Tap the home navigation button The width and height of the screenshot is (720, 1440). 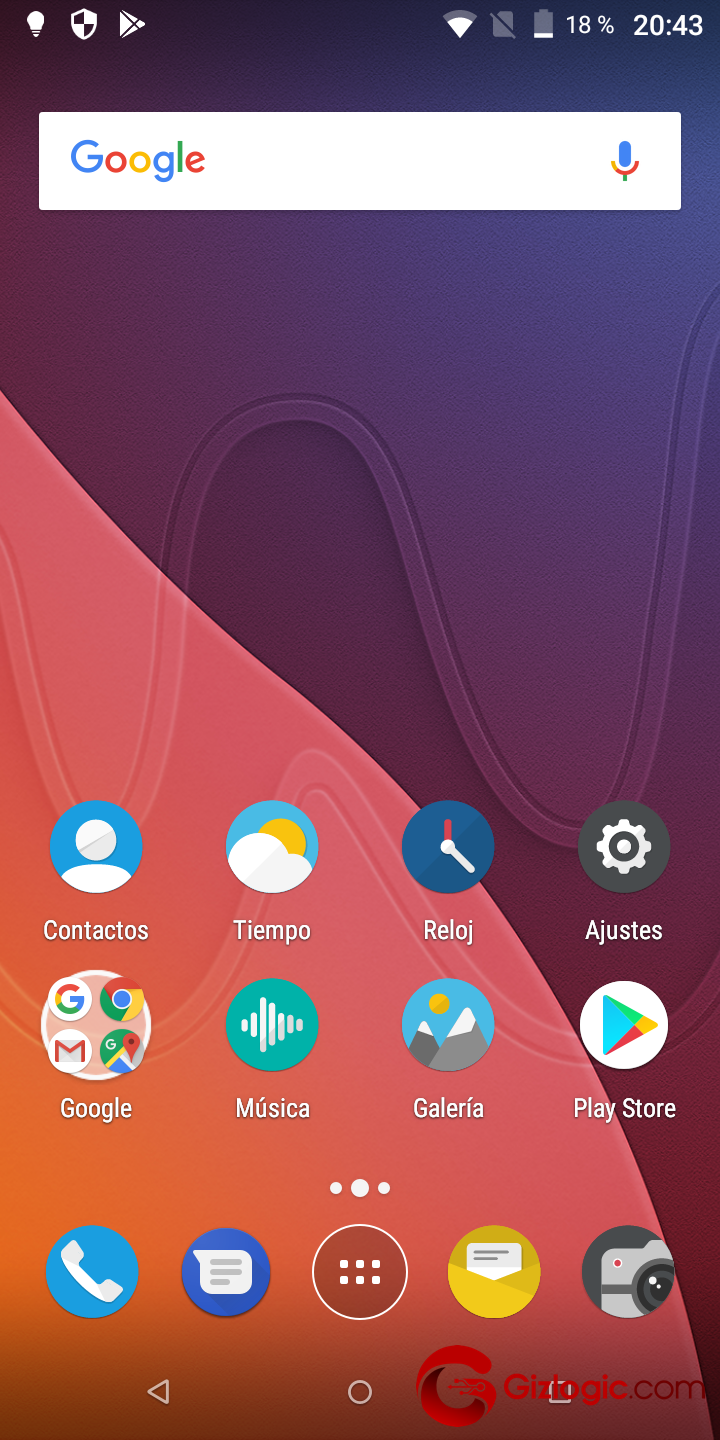click(x=360, y=1391)
